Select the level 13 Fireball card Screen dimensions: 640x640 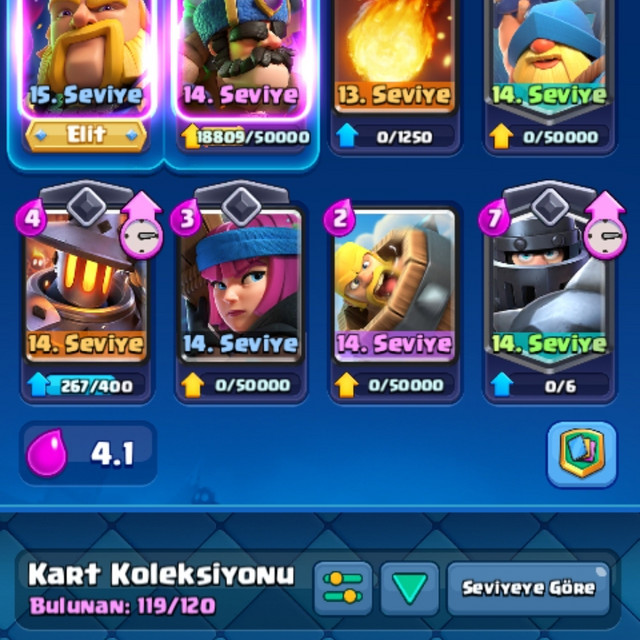(x=393, y=60)
